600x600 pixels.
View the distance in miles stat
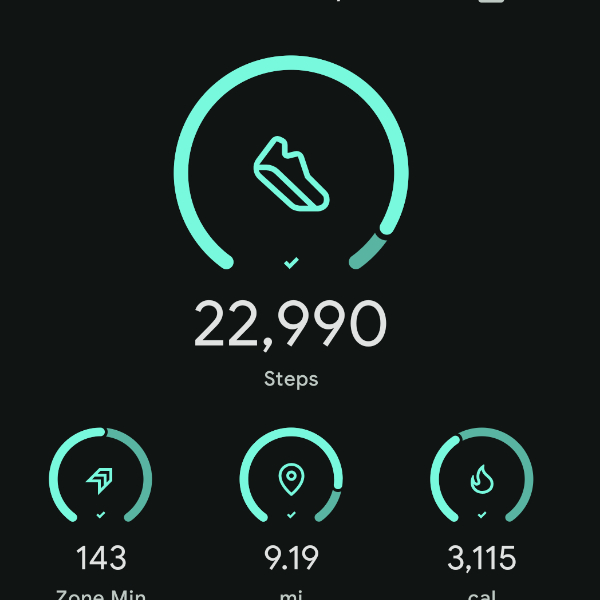(x=291, y=481)
